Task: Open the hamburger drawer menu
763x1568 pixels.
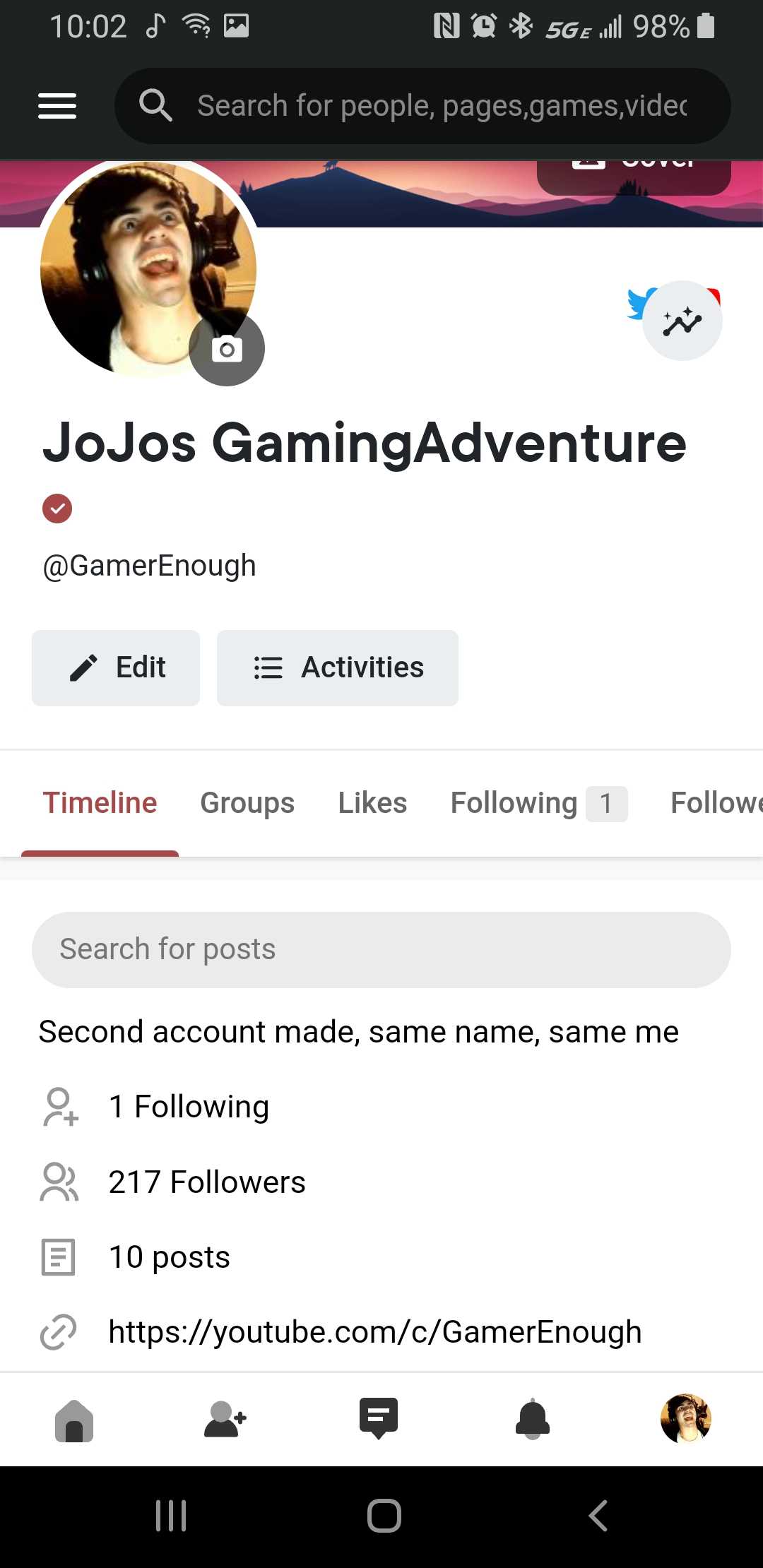Action: coord(57,106)
